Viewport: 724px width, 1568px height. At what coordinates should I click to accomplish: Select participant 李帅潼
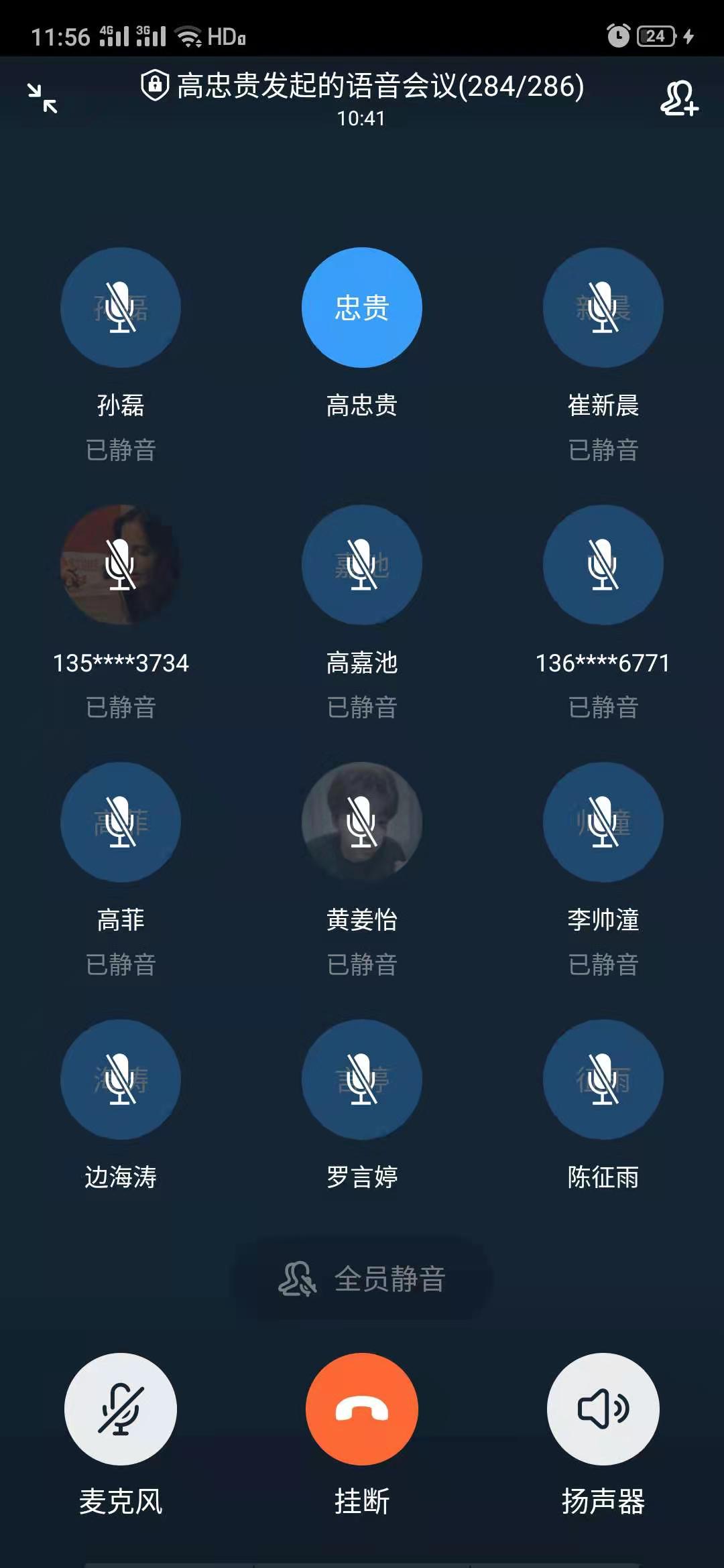(603, 822)
